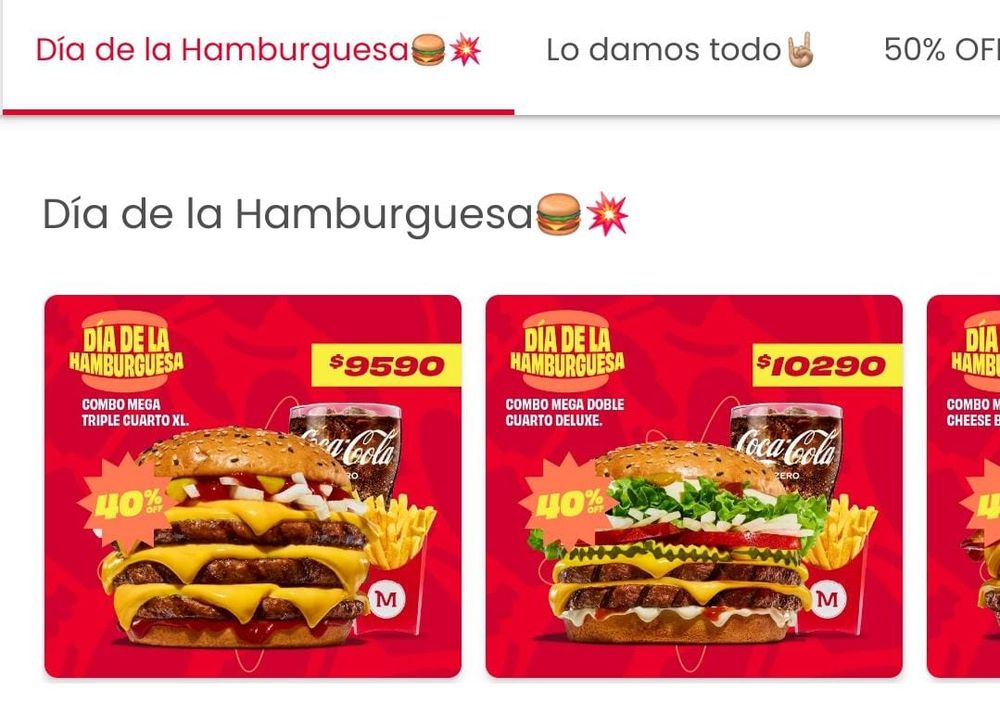Switch to the Lo damos todo tab
This screenshot has width=1000, height=715.
tap(680, 50)
